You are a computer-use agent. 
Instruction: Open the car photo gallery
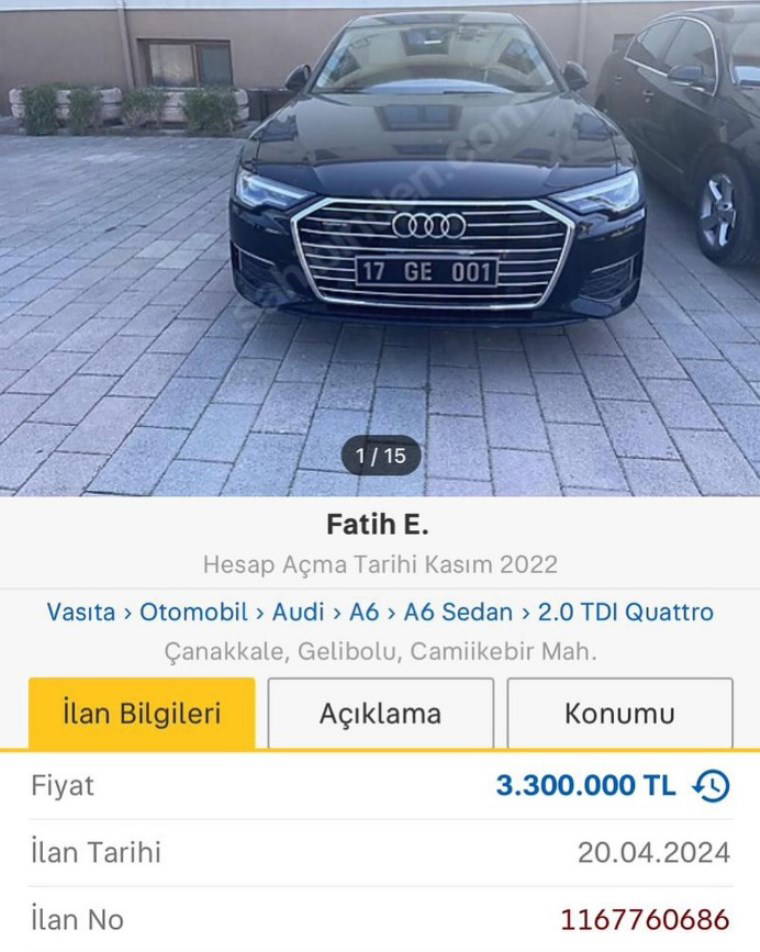tap(380, 250)
